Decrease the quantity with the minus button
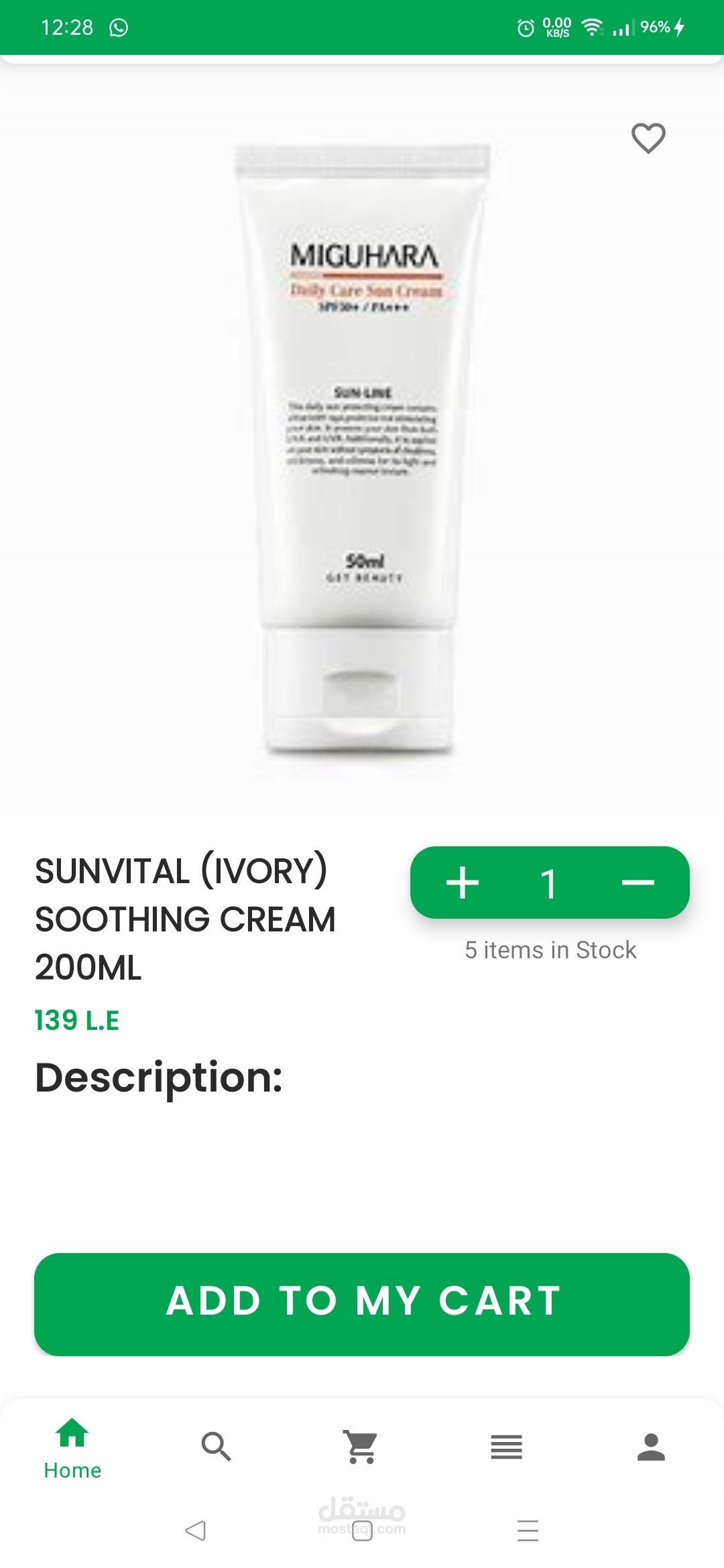This screenshot has height=1568, width=724. (x=638, y=883)
